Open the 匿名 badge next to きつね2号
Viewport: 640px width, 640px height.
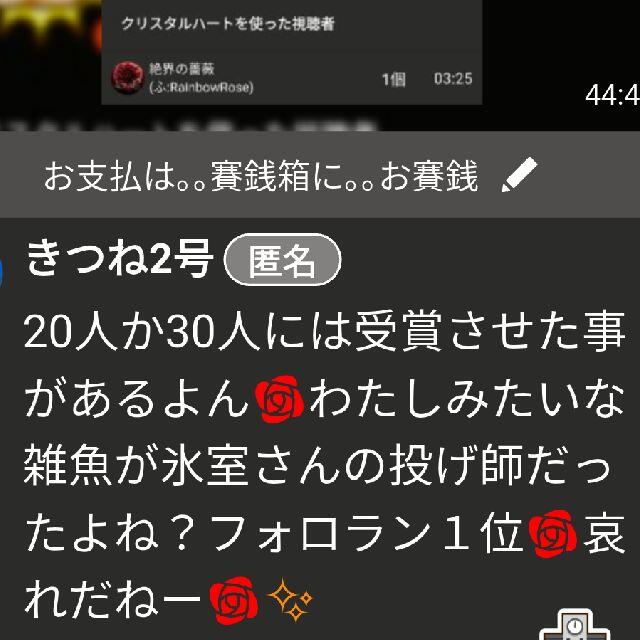(x=282, y=260)
